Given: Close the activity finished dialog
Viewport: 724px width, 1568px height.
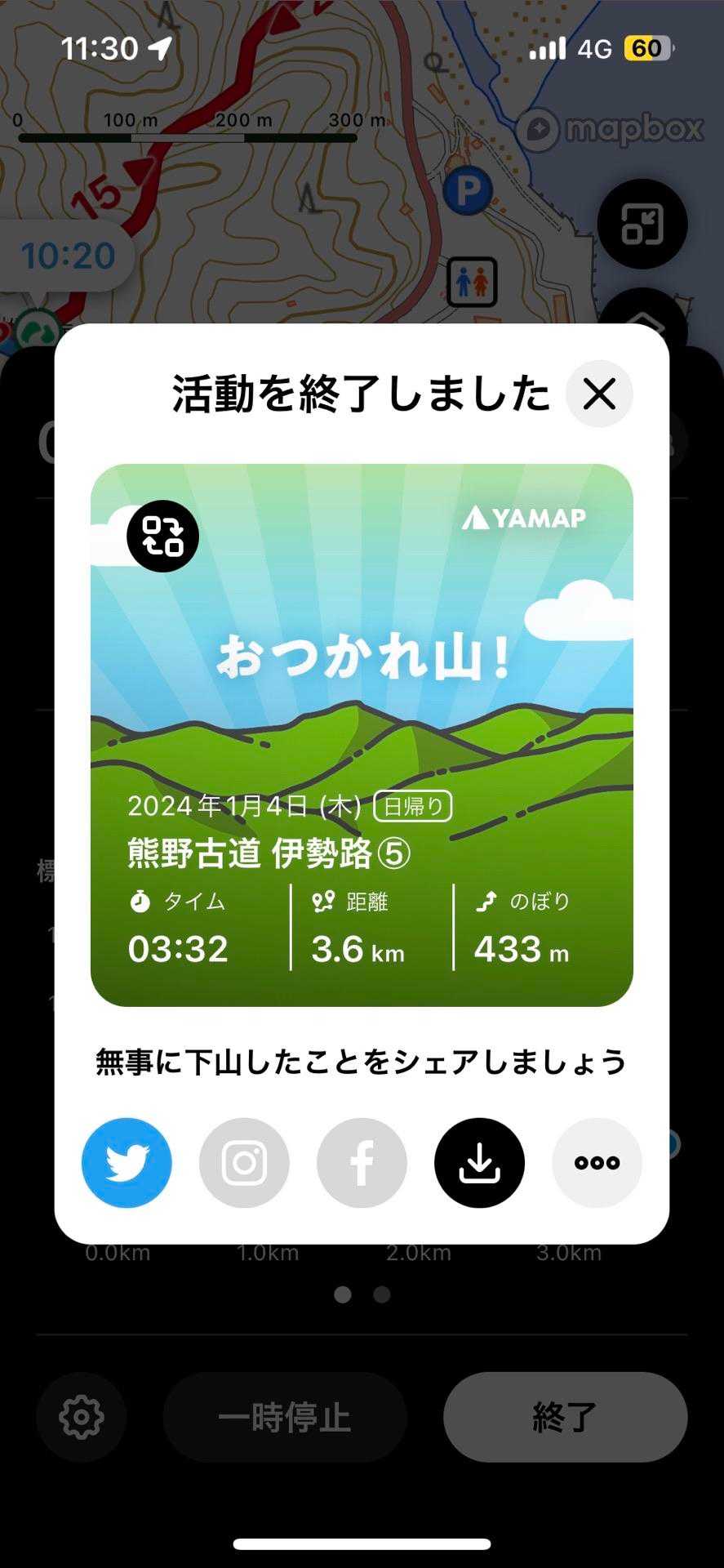Looking at the screenshot, I should pos(599,394).
